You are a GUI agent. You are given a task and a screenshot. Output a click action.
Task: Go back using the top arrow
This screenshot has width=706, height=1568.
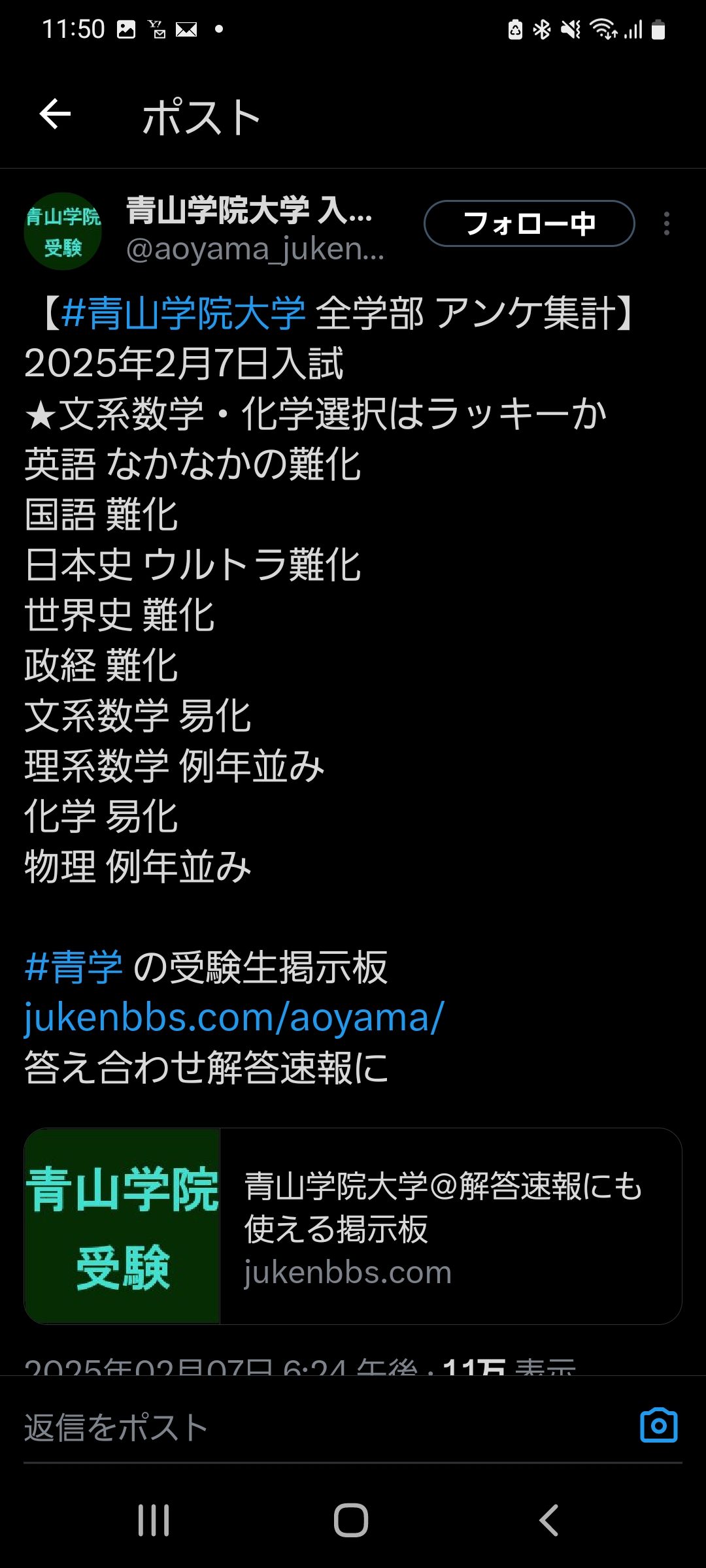click(x=55, y=115)
